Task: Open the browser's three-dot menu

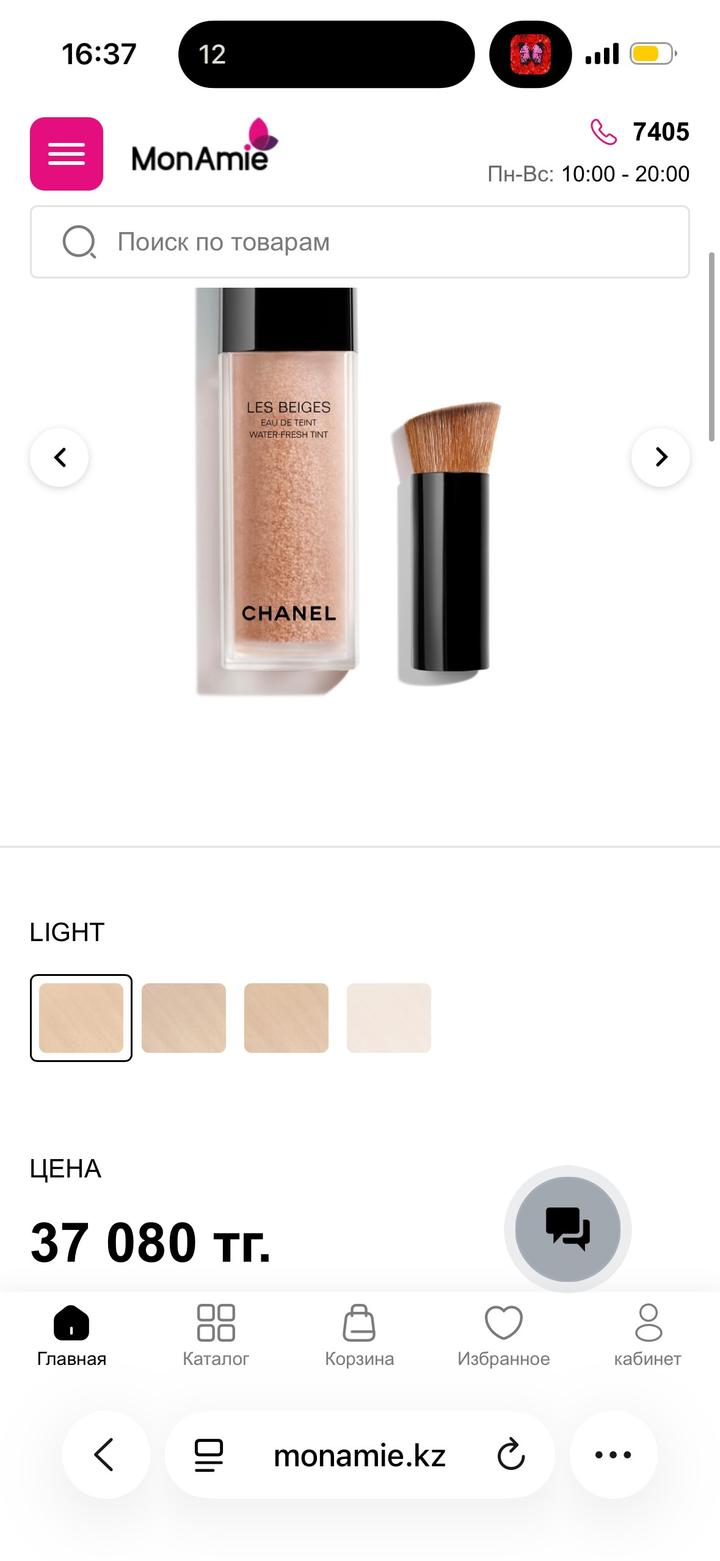Action: 613,1455
